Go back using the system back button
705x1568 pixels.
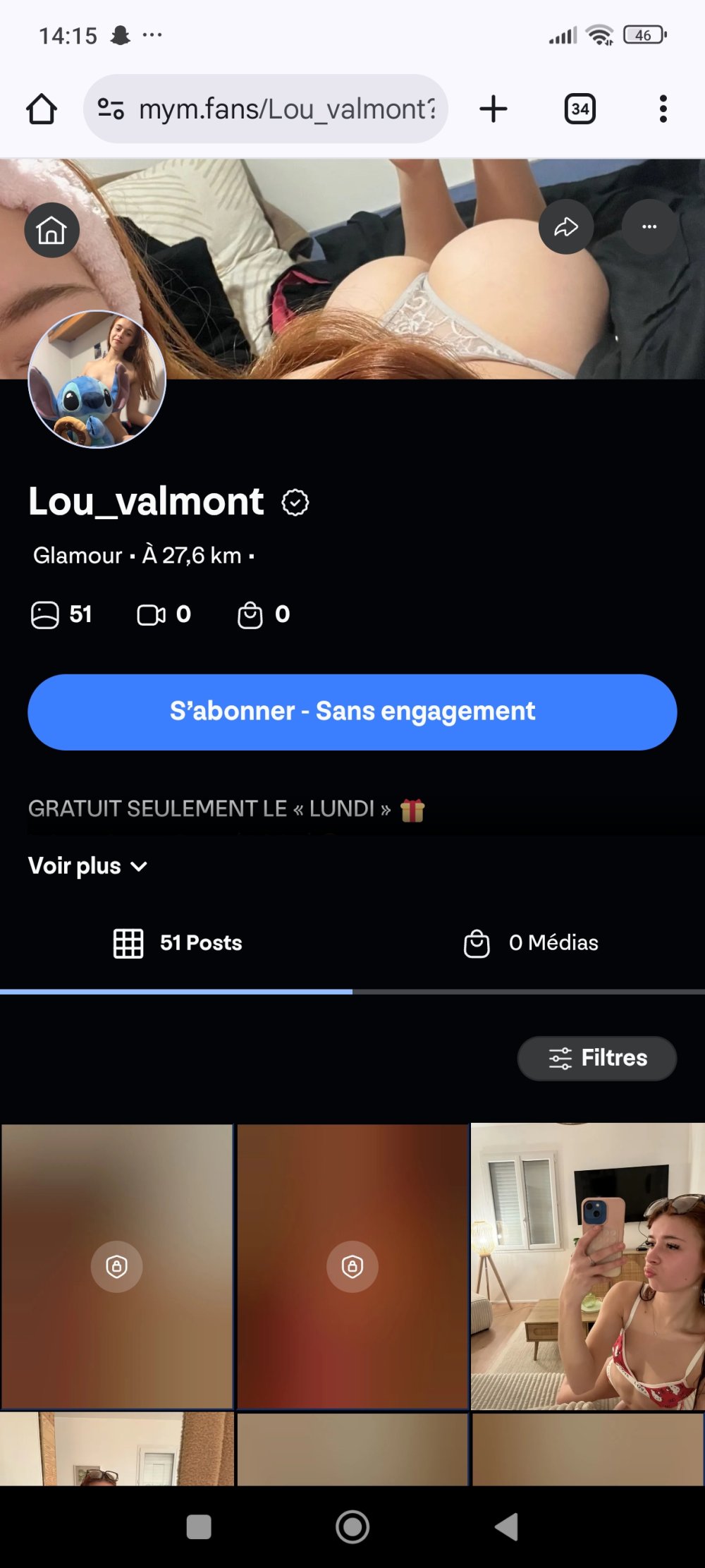[506, 1527]
